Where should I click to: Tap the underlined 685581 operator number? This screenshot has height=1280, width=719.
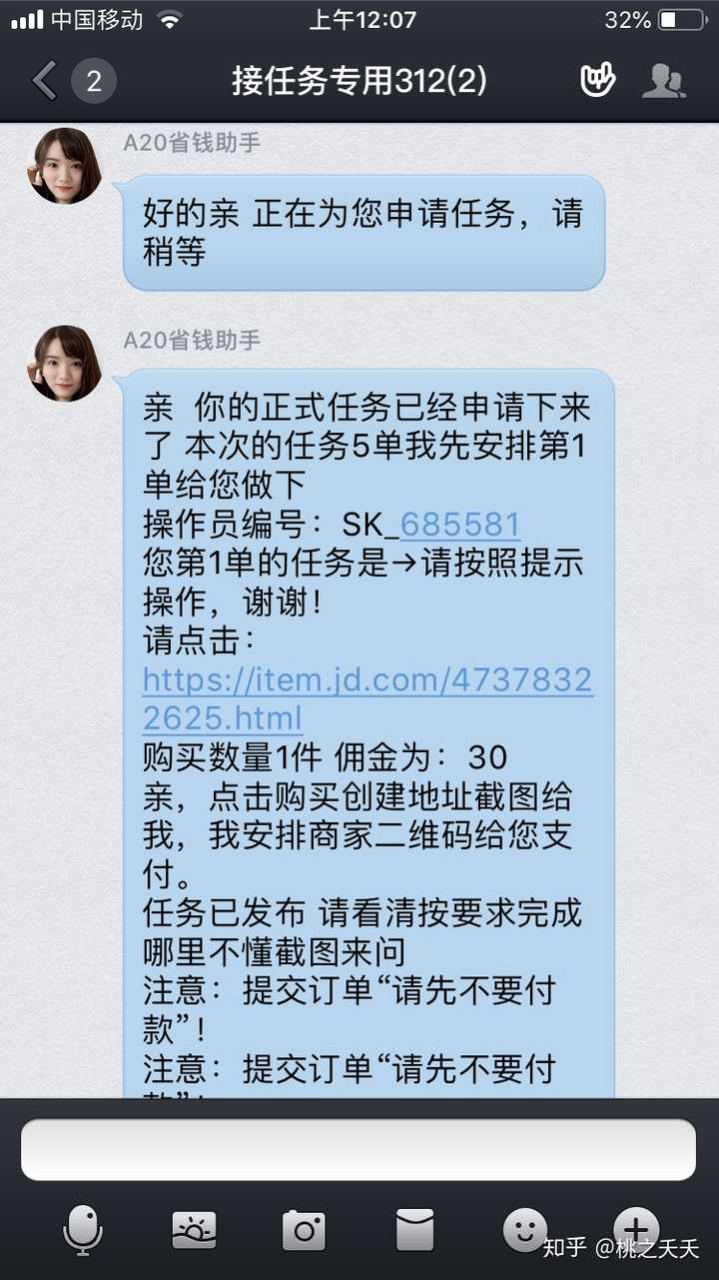click(x=459, y=525)
